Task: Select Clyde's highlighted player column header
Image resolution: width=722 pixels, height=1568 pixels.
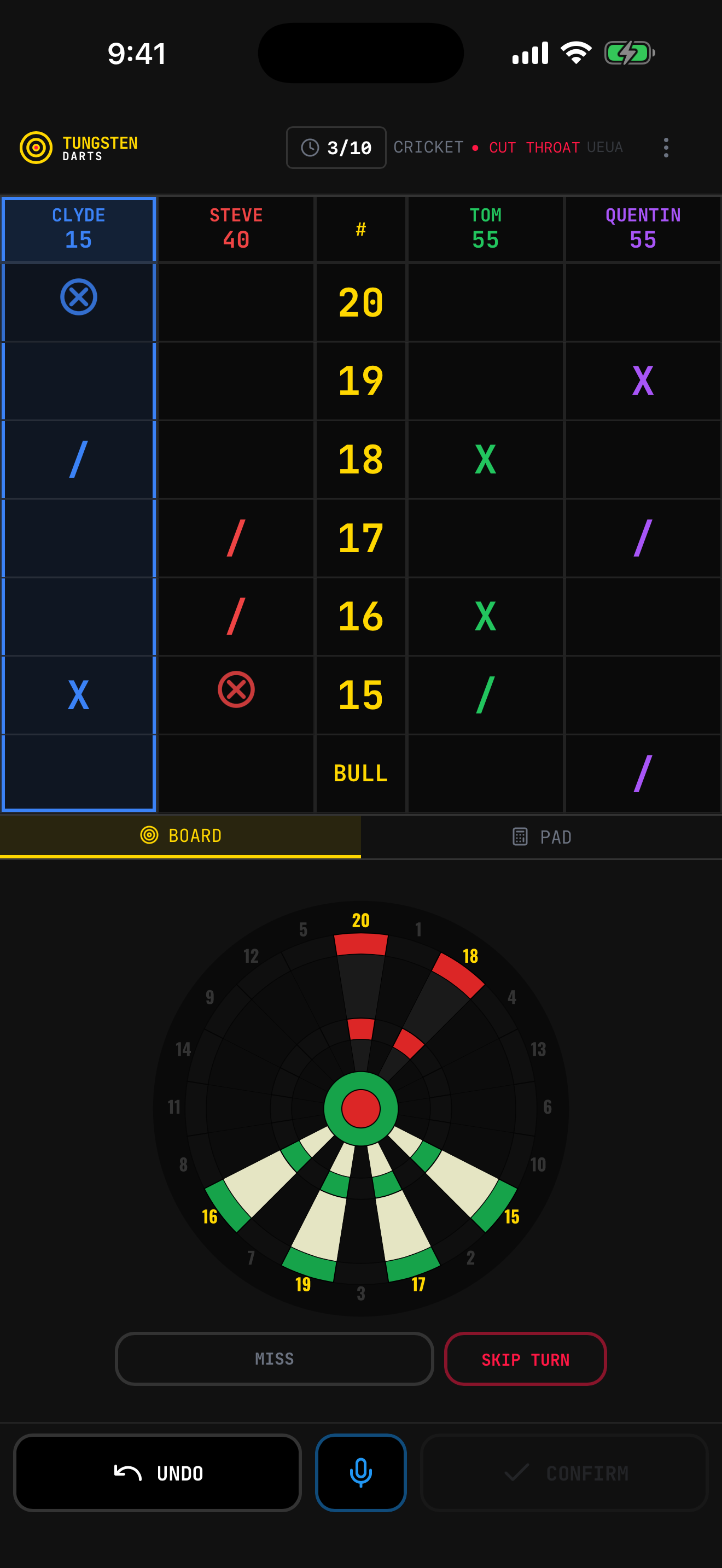Action: (x=78, y=229)
